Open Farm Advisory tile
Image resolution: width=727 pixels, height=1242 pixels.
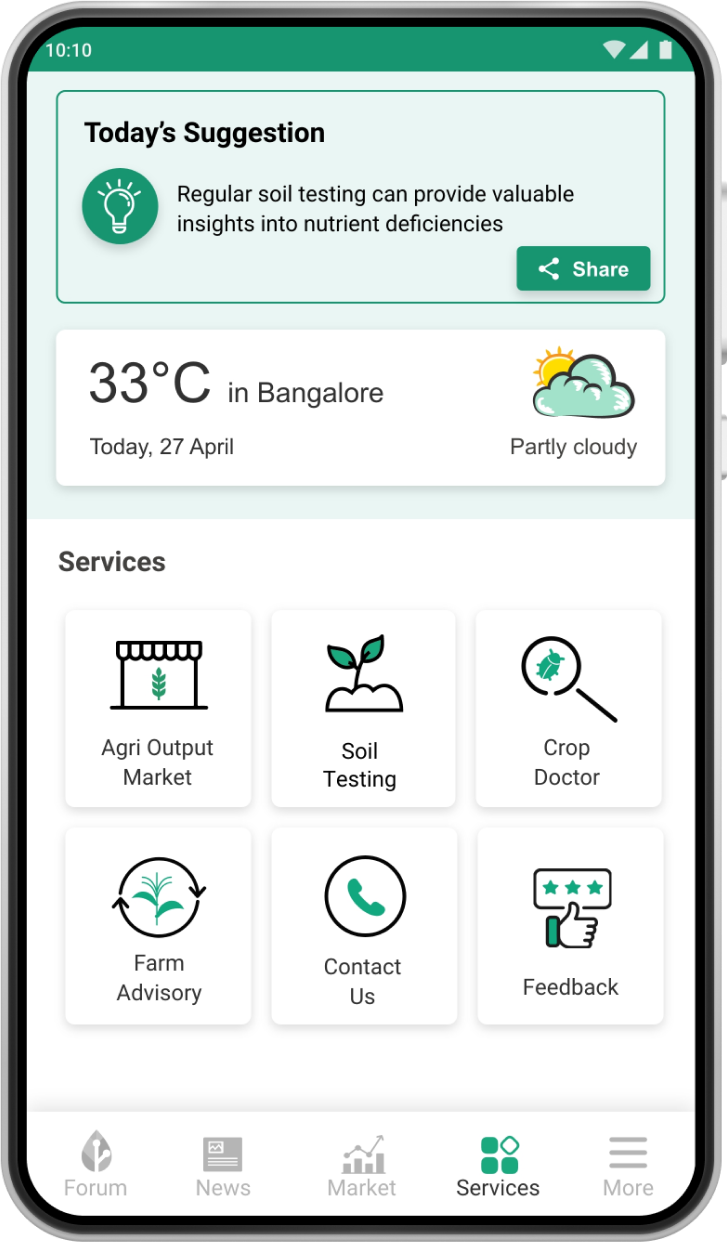click(158, 925)
